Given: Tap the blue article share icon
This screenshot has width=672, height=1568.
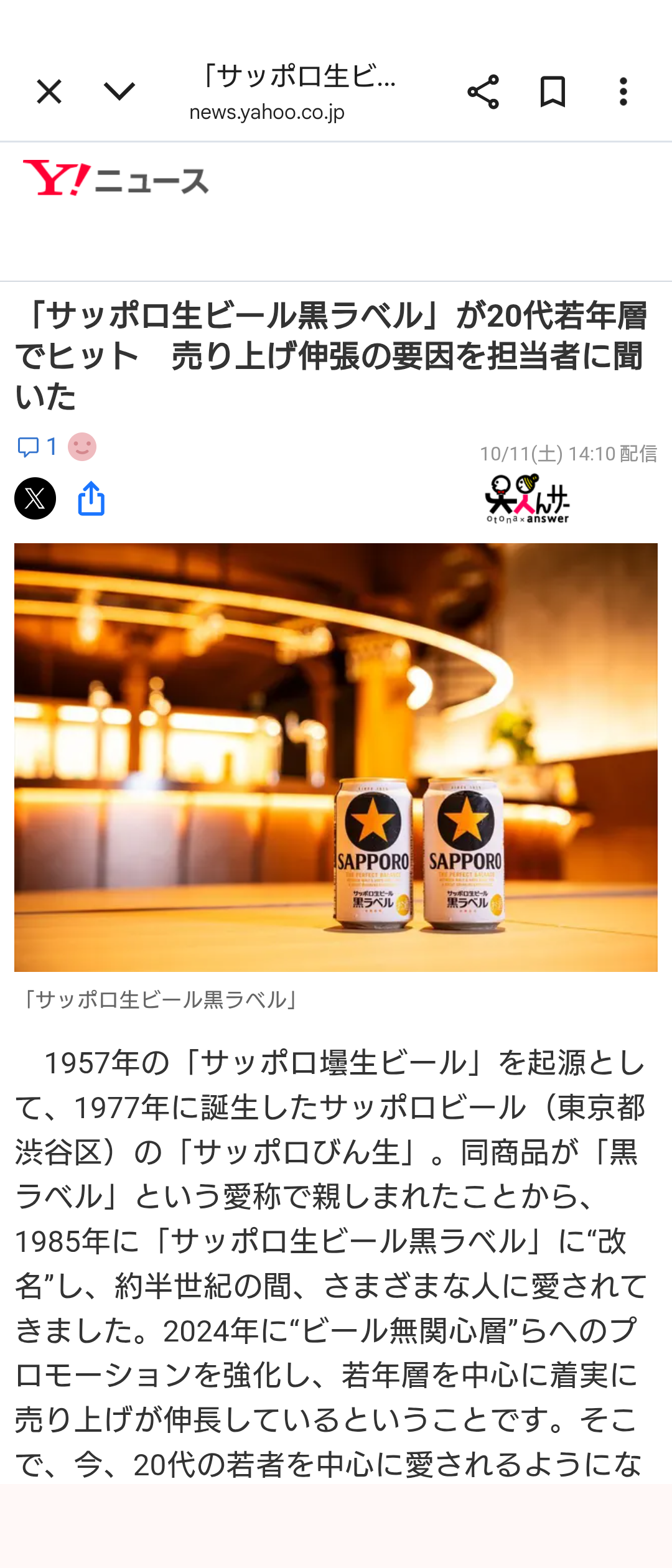Looking at the screenshot, I should [x=91, y=498].
